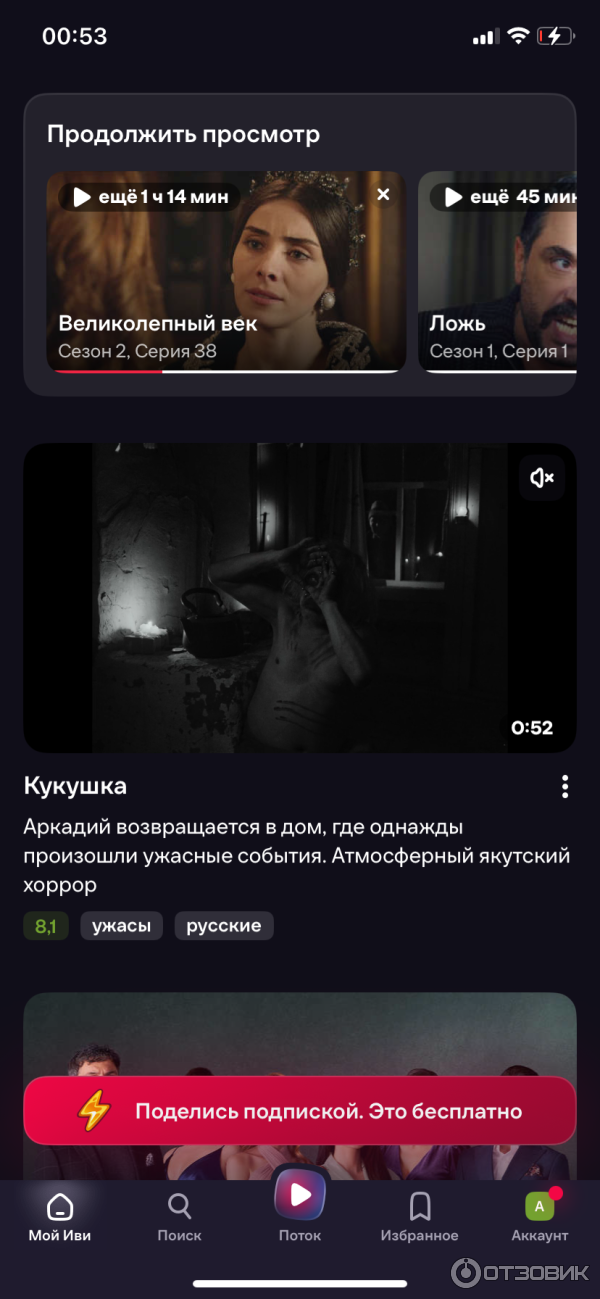Go to the Мой Иви tab
Screen dimensions: 600x1299
tap(60, 1217)
